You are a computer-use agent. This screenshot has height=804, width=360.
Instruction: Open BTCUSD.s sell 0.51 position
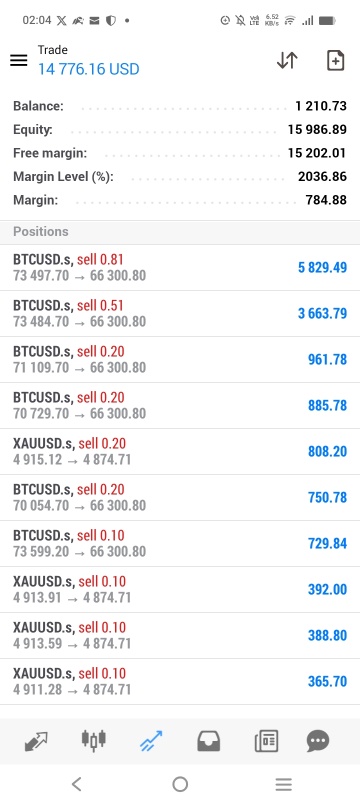tap(180, 314)
